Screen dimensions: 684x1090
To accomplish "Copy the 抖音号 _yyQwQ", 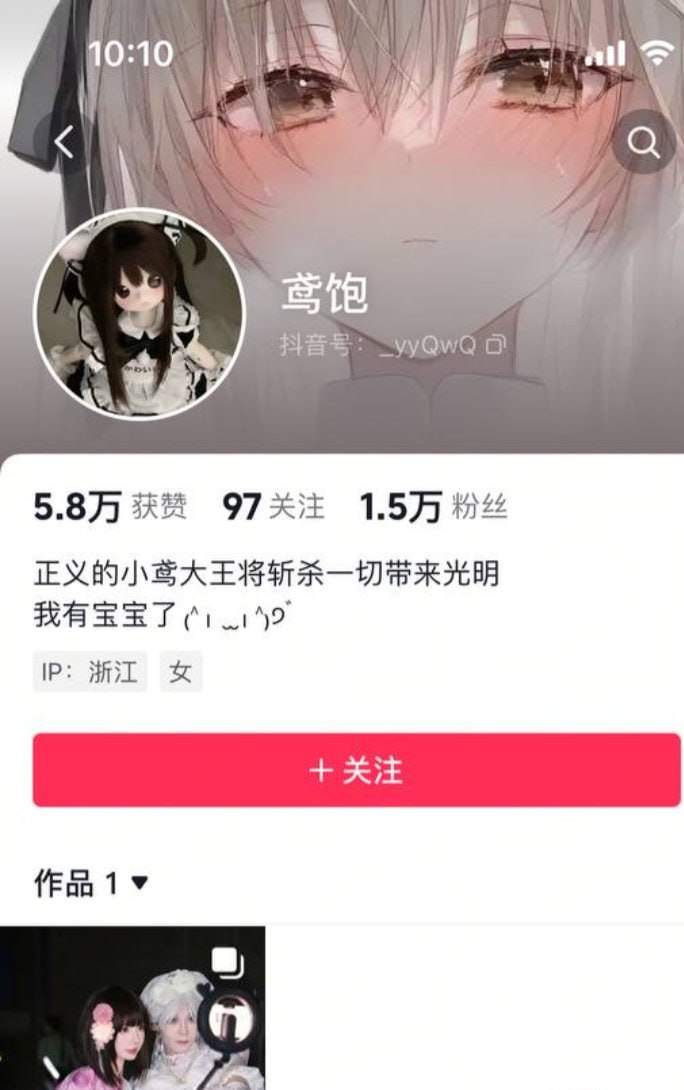I will pos(497,346).
